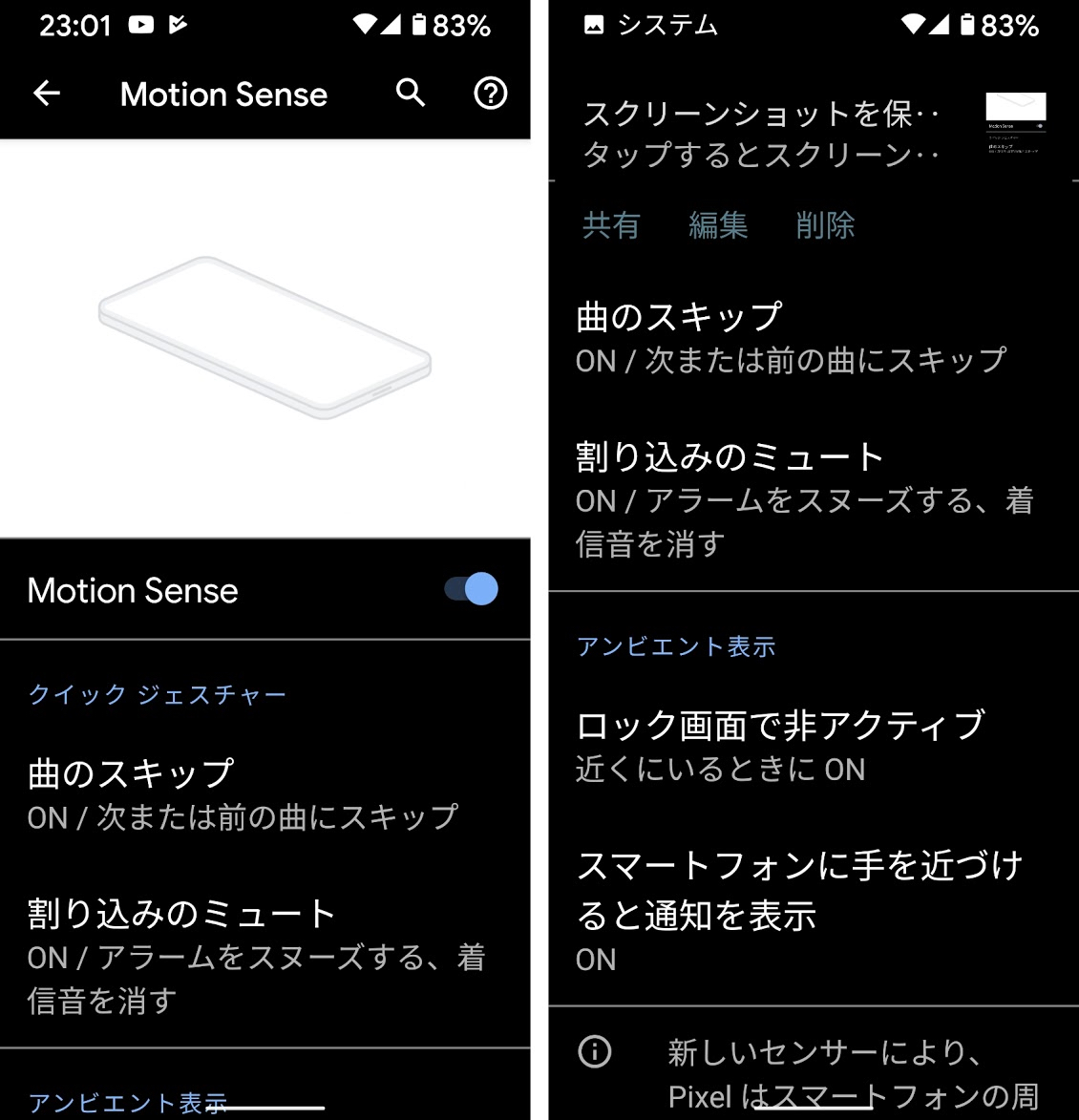Open the ロック画面で非アクティブ setting
Viewport: 1079px width, 1120px height.
781,746
